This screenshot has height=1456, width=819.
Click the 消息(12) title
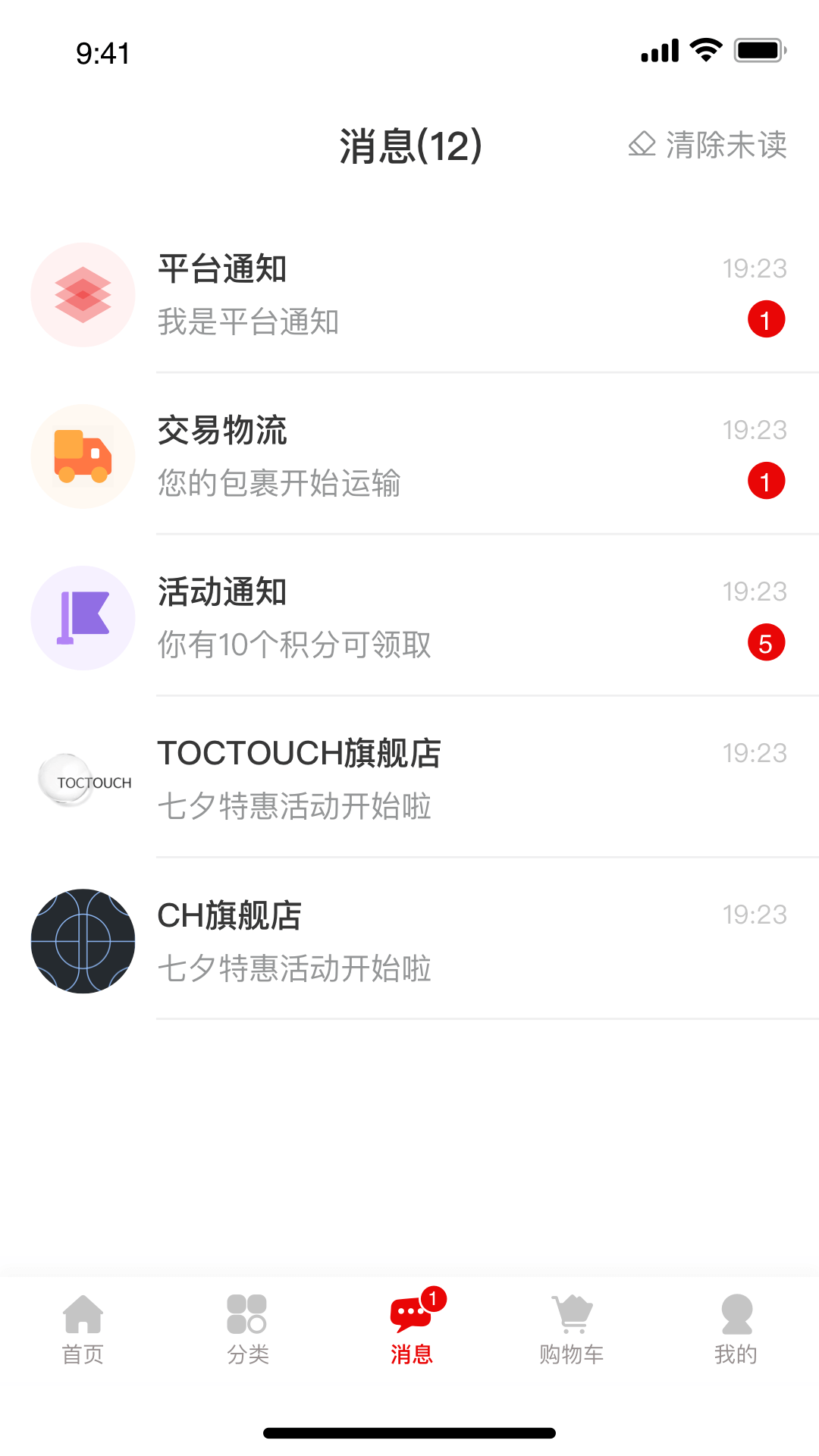pyautogui.click(x=409, y=146)
